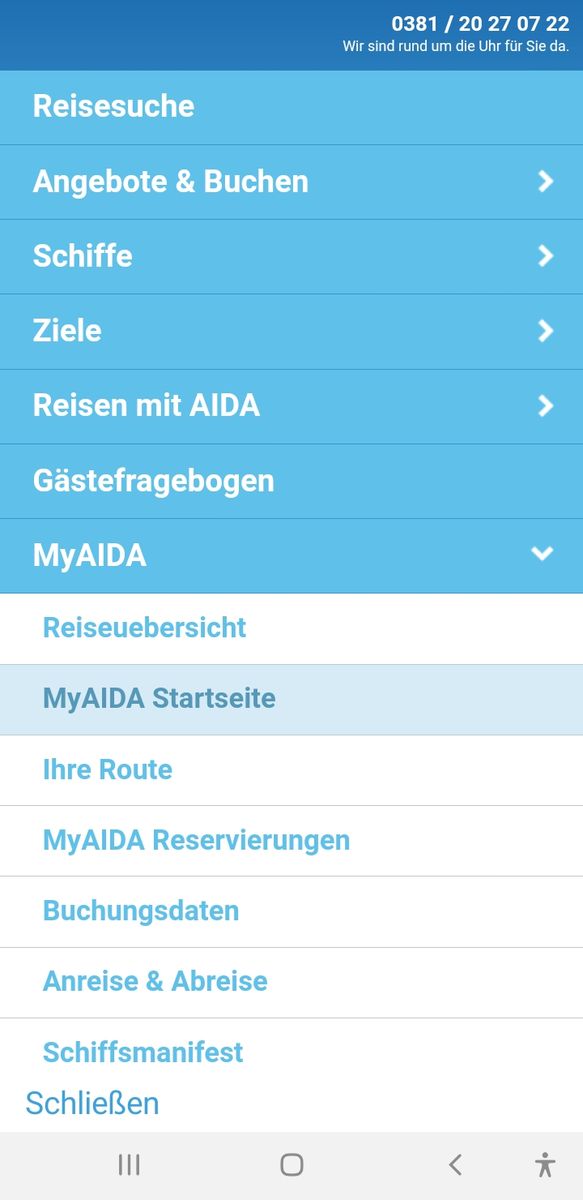Expand Reisen mit AIDA

(291, 406)
